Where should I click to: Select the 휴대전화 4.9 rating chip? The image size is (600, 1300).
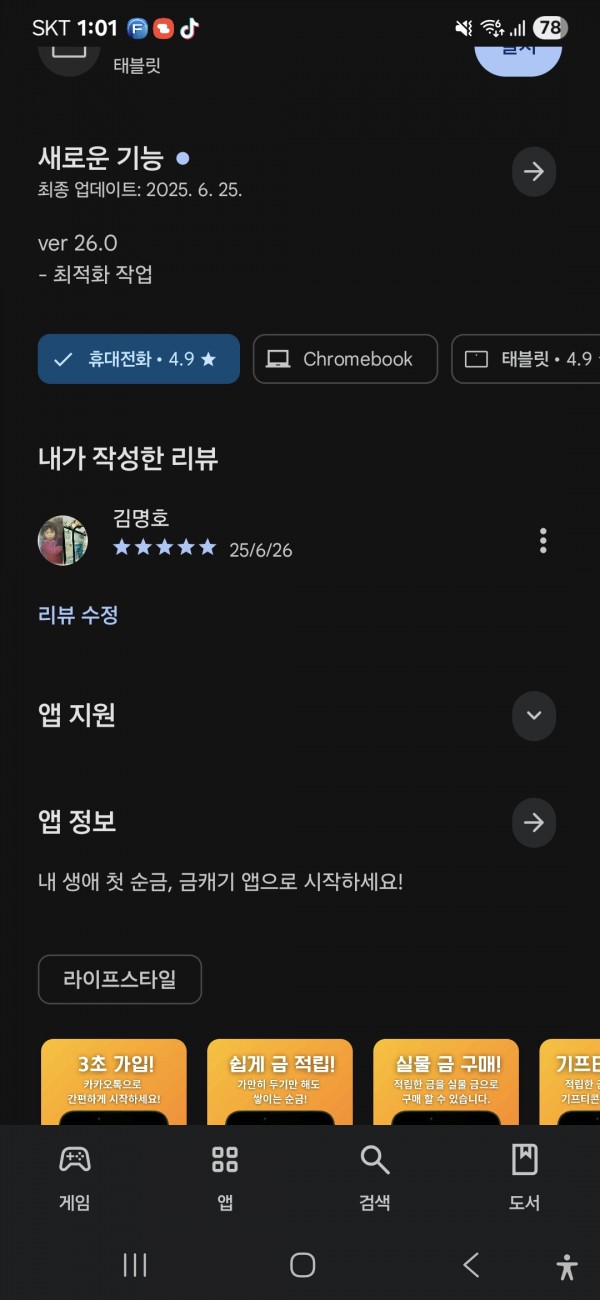coord(139,359)
